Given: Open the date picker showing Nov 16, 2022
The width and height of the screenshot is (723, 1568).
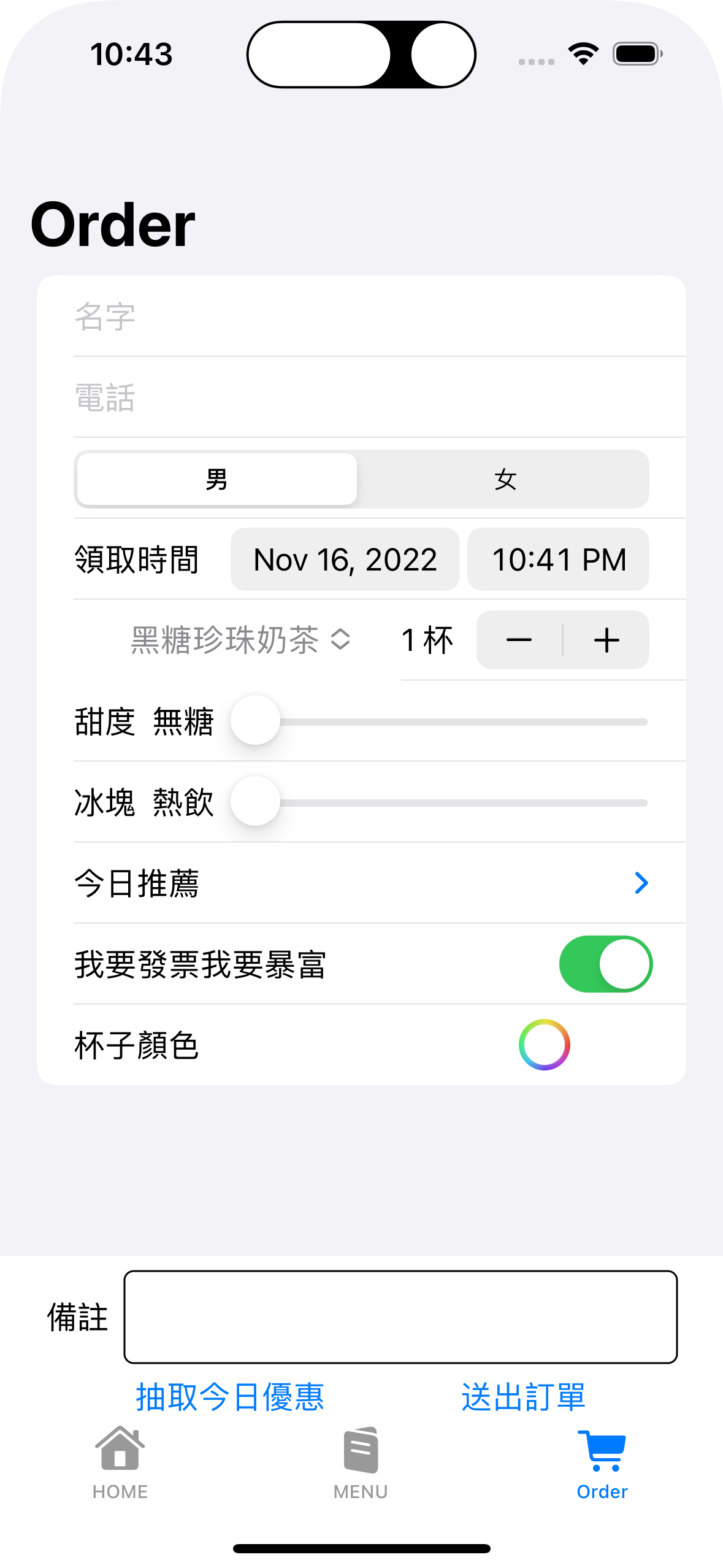Looking at the screenshot, I should coord(345,559).
